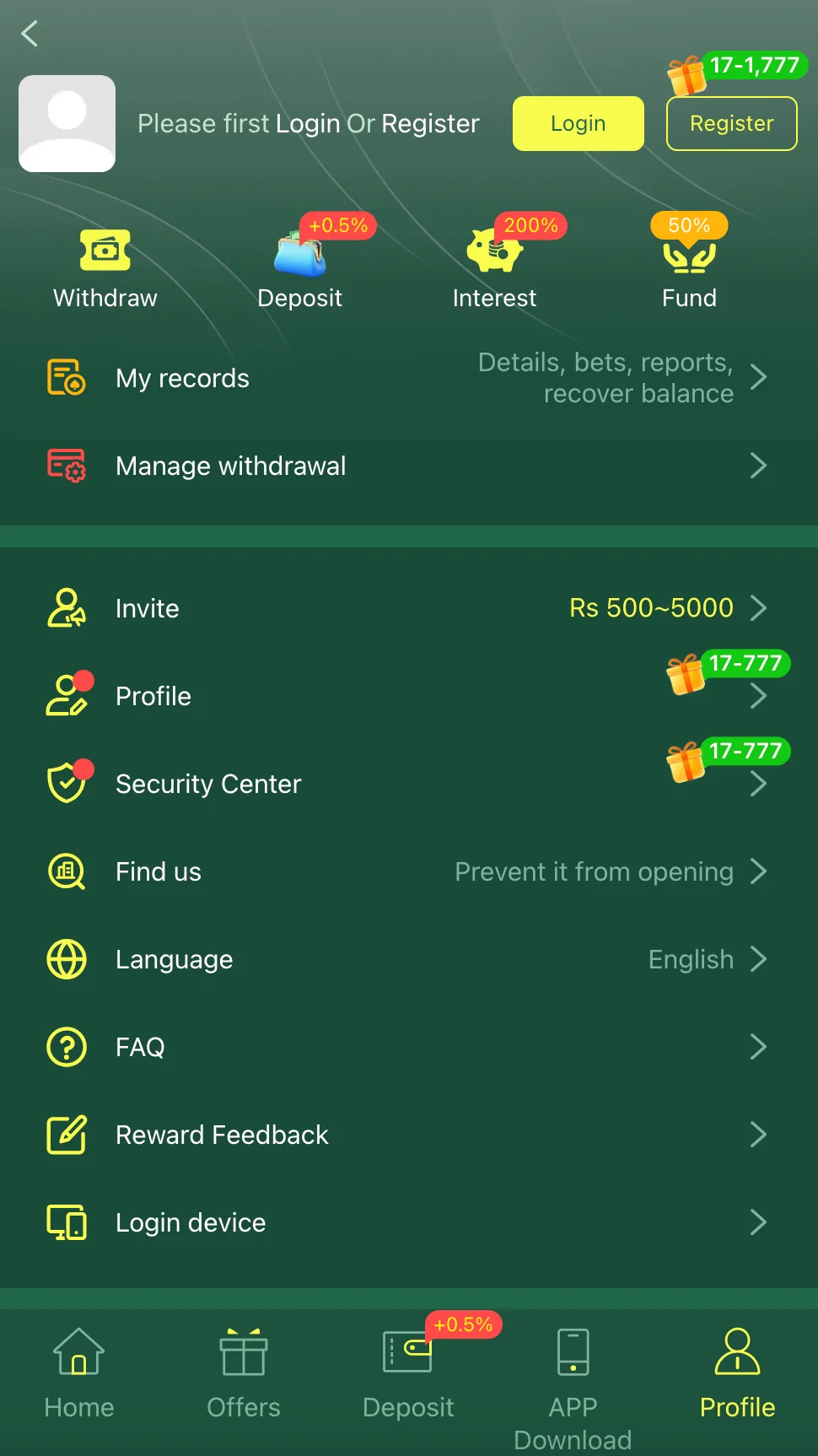Open the Profile settings row
The height and width of the screenshot is (1456, 818).
405,696
